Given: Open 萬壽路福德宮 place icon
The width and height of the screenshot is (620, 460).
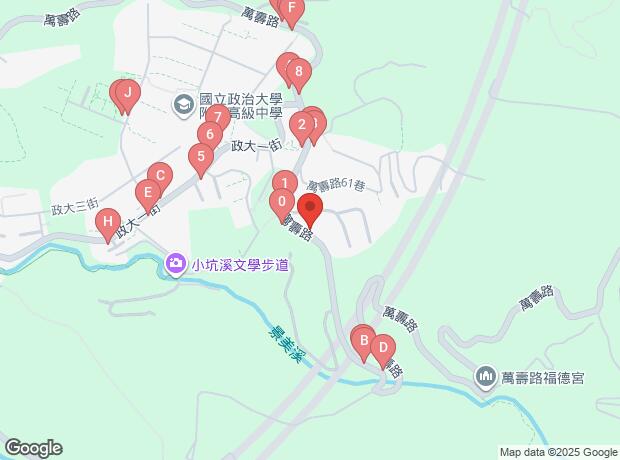Looking at the screenshot, I should (486, 376).
